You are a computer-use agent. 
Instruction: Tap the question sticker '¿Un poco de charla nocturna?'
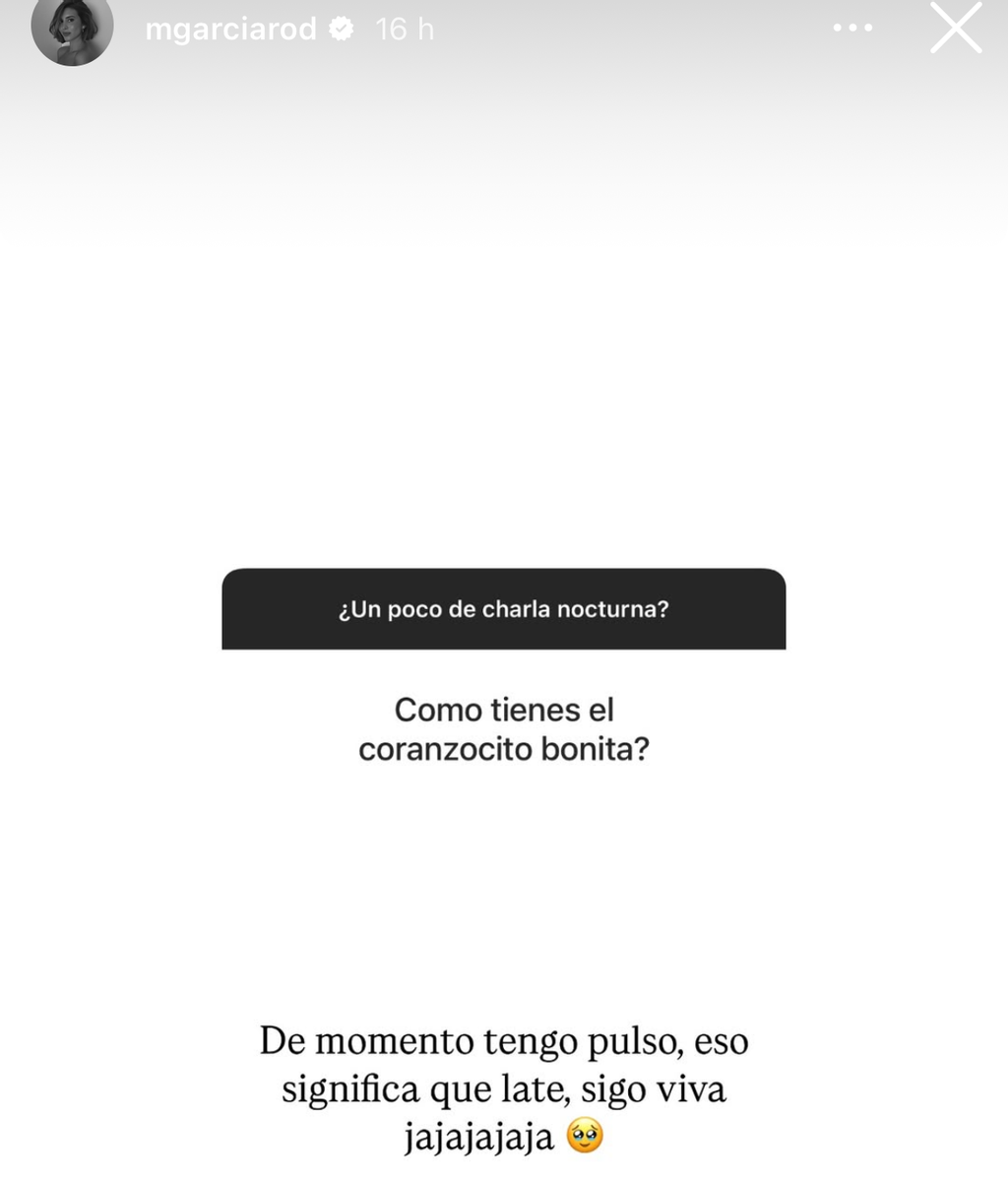point(503,609)
